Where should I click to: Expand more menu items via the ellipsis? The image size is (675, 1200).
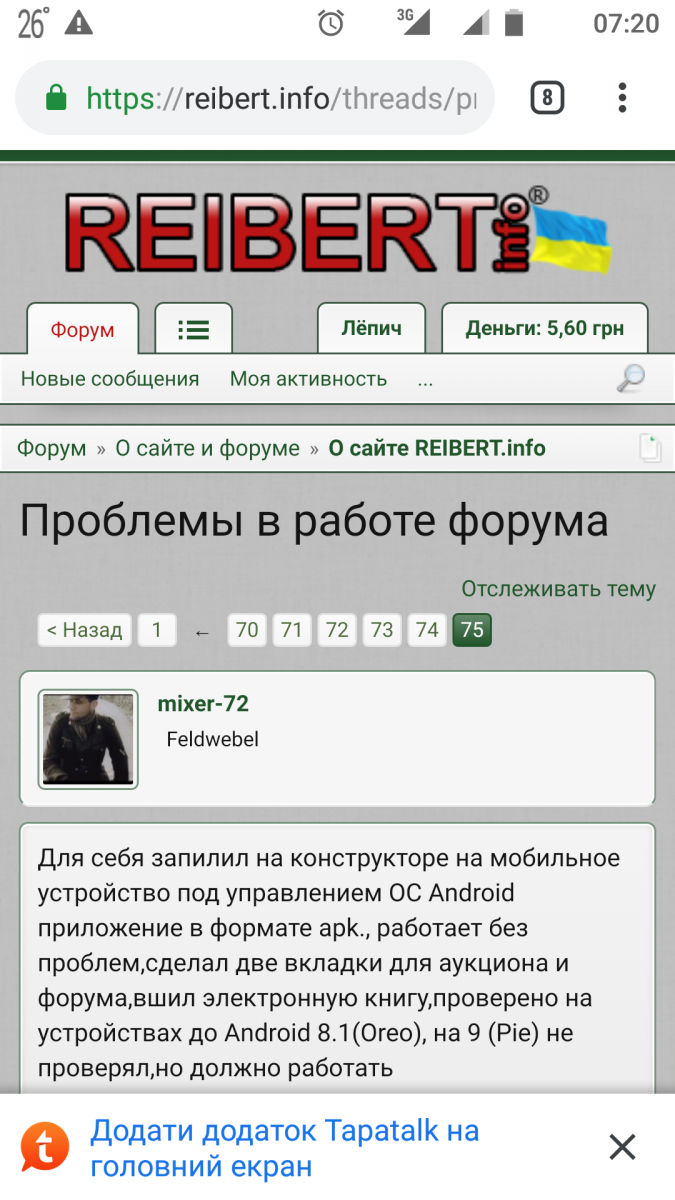pyautogui.click(x=425, y=380)
